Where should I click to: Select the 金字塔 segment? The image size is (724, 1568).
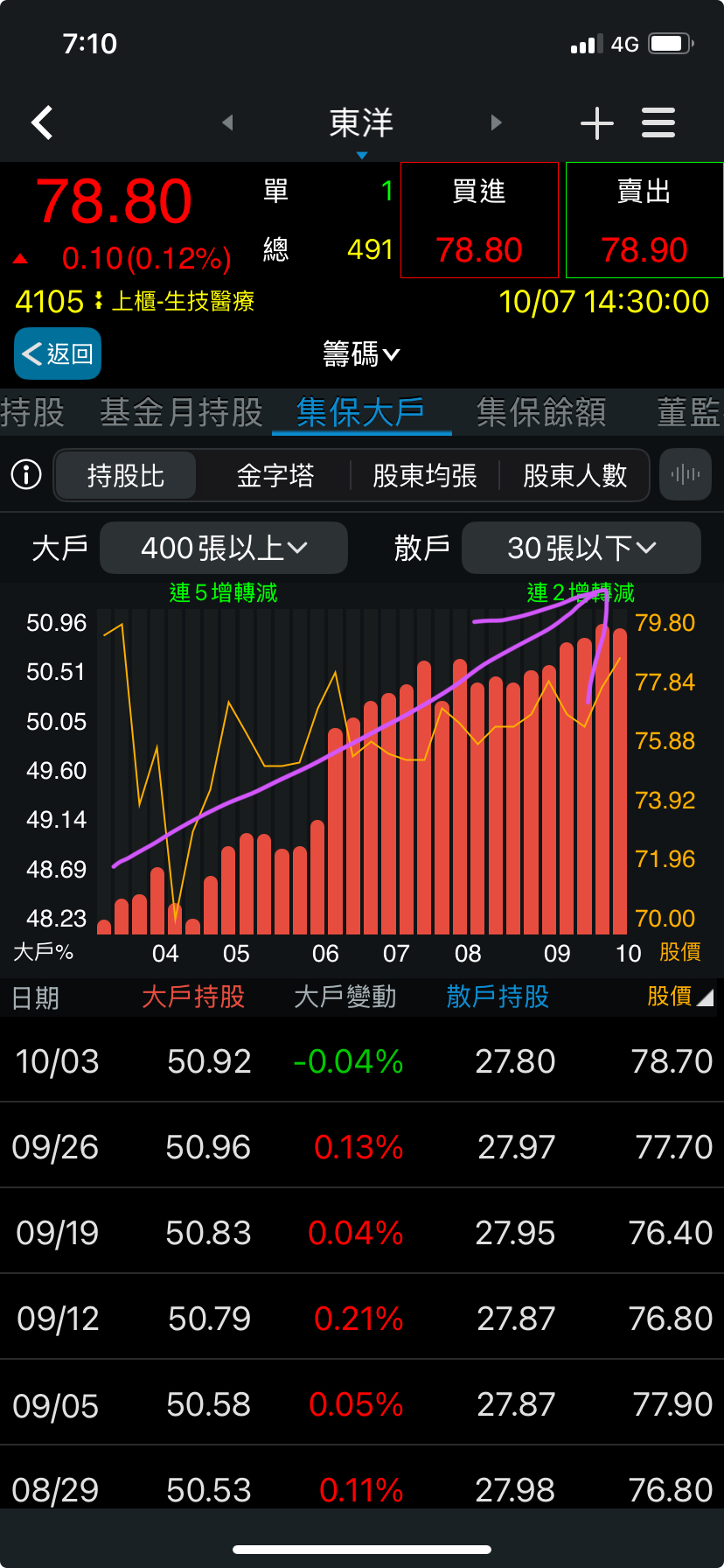pyautogui.click(x=275, y=475)
